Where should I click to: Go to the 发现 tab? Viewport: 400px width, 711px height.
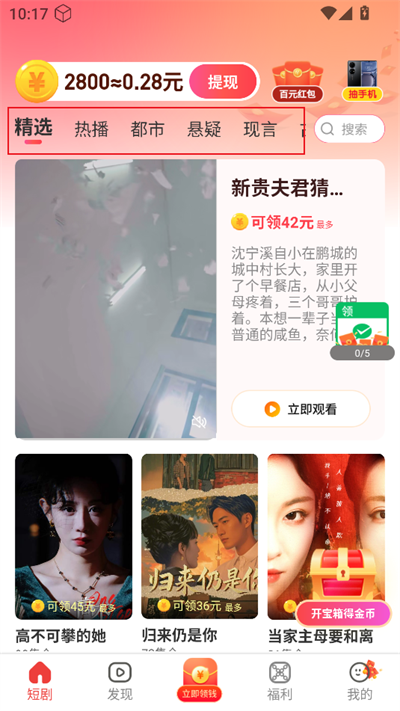tap(120, 681)
